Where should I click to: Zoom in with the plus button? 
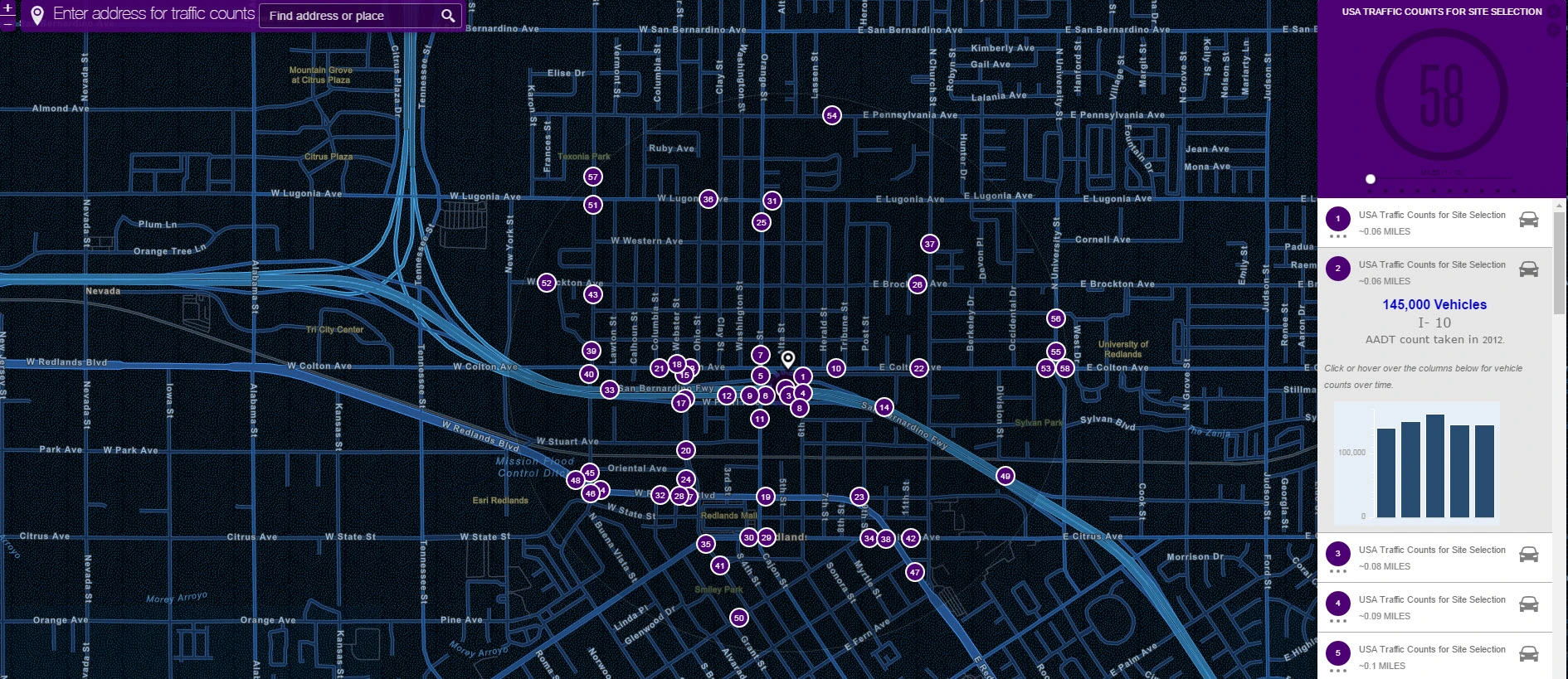7,7
